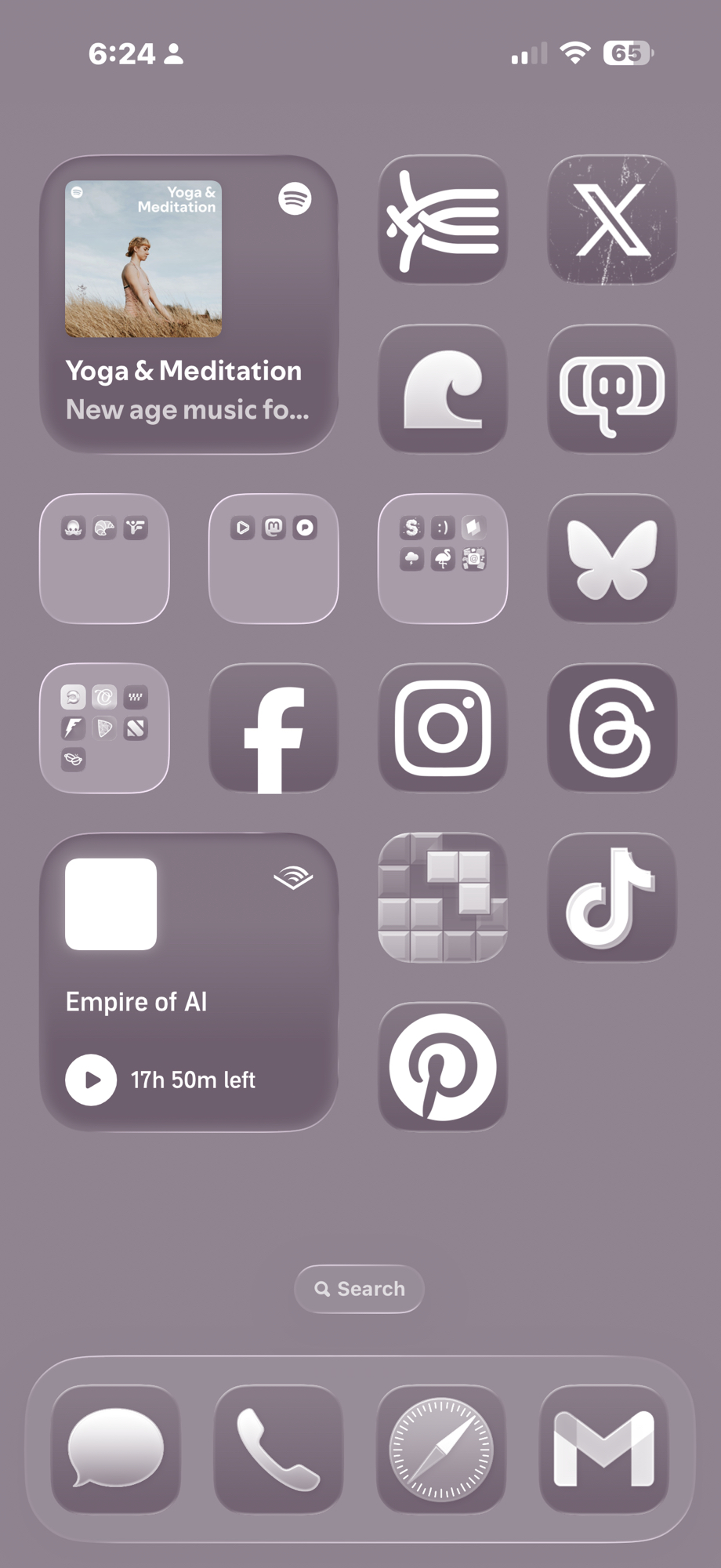
Task: Open the Yoga & Meditation Spotify widget
Action: pyautogui.click(x=188, y=304)
